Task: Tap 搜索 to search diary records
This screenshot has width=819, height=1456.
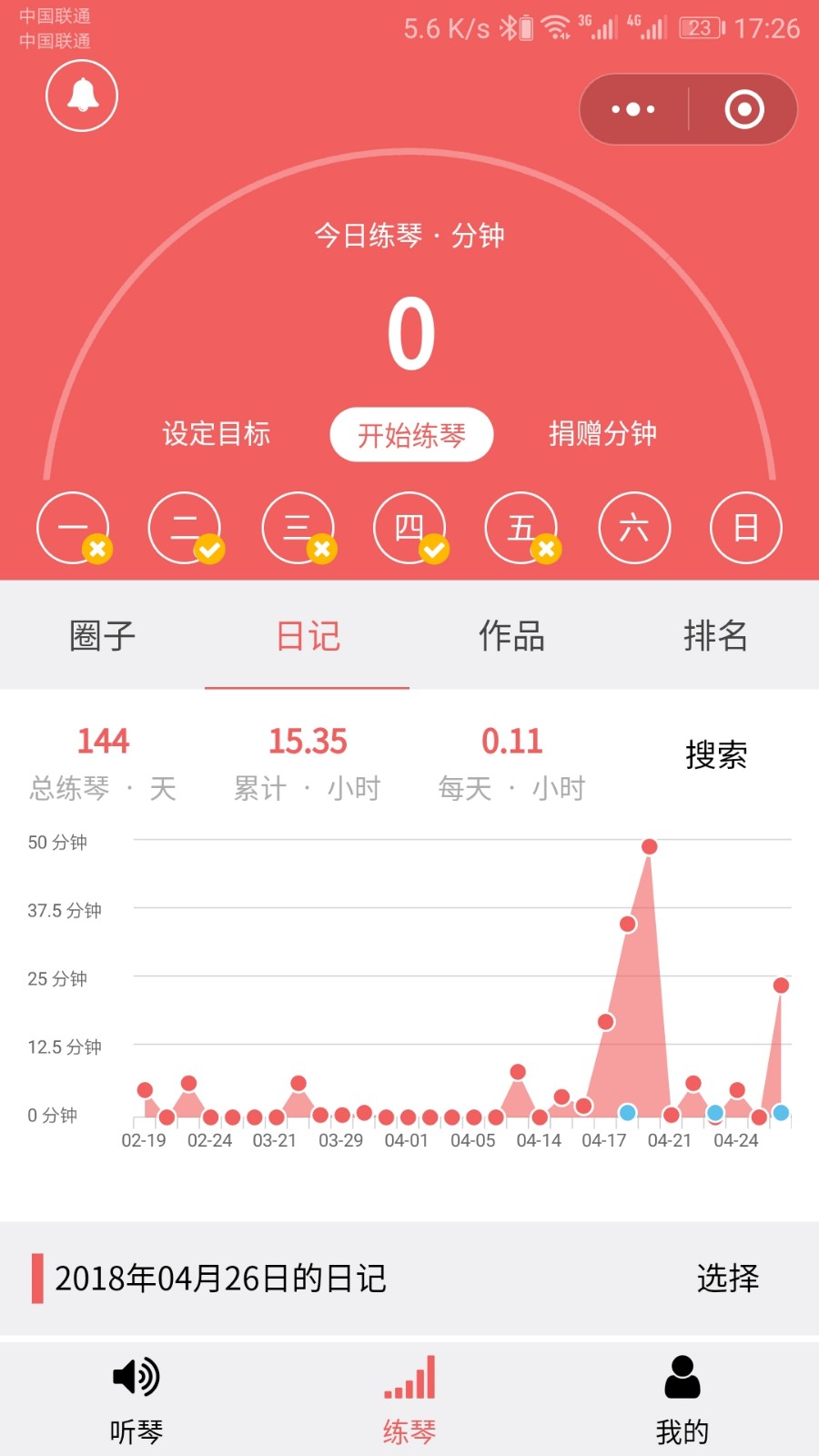Action: click(716, 754)
